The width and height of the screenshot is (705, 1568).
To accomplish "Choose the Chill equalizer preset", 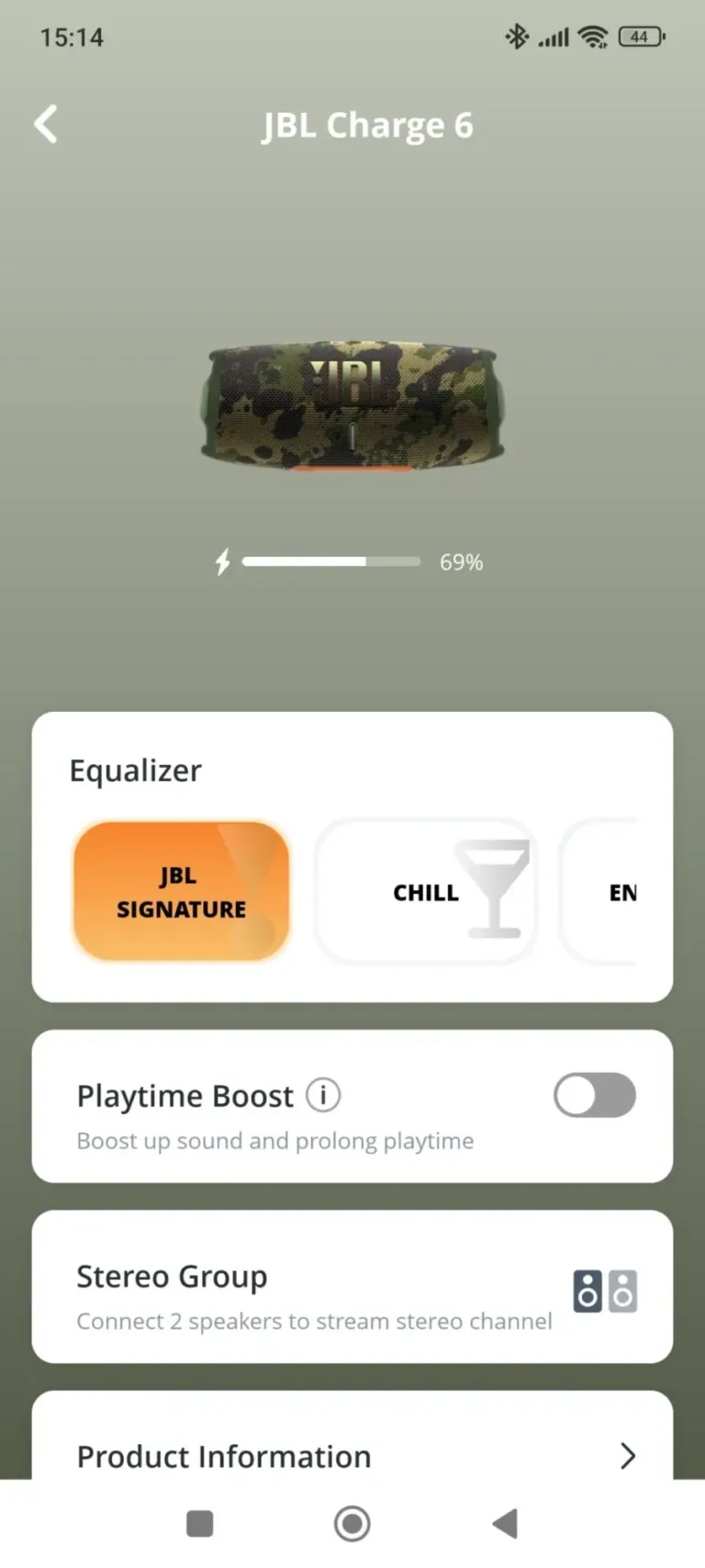I will 426,891.
